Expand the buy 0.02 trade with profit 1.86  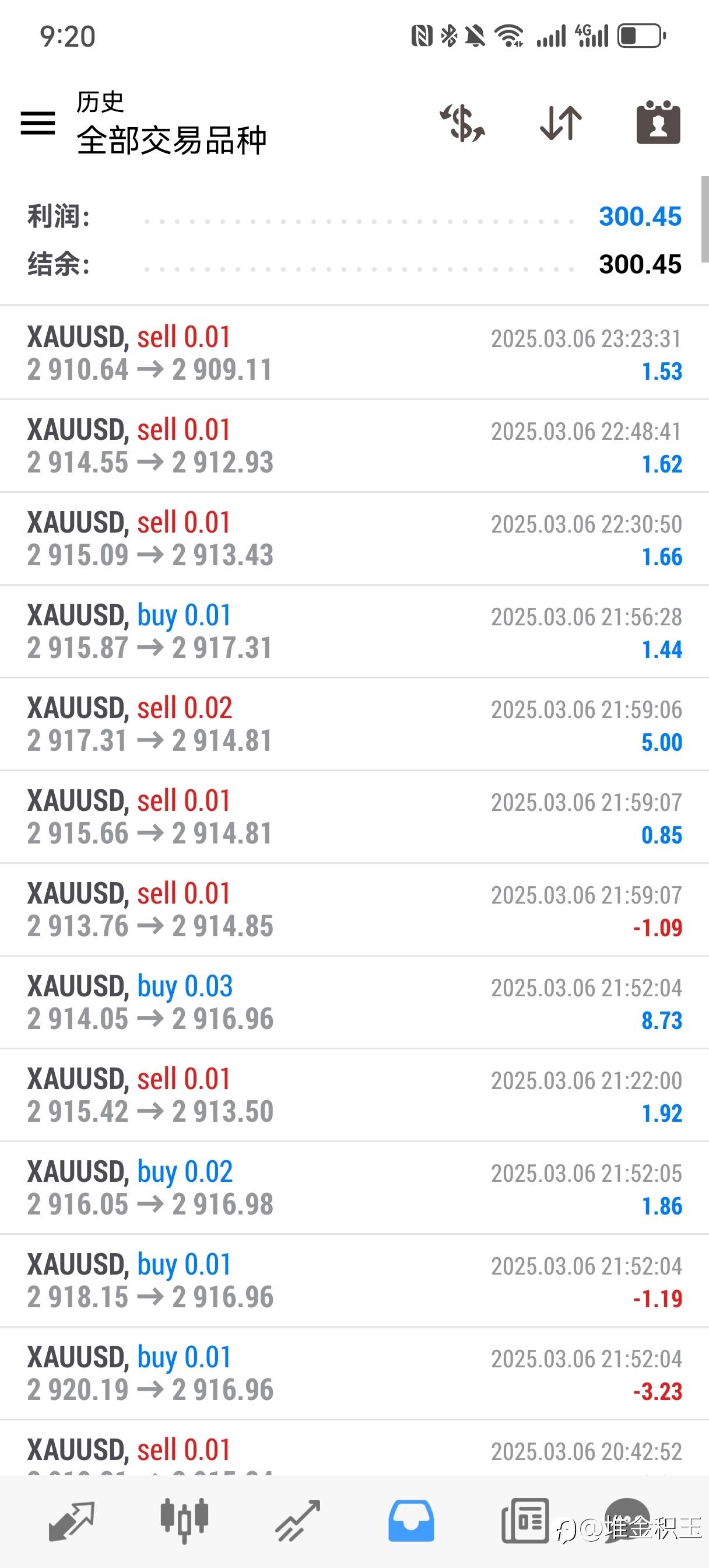pos(354,1188)
